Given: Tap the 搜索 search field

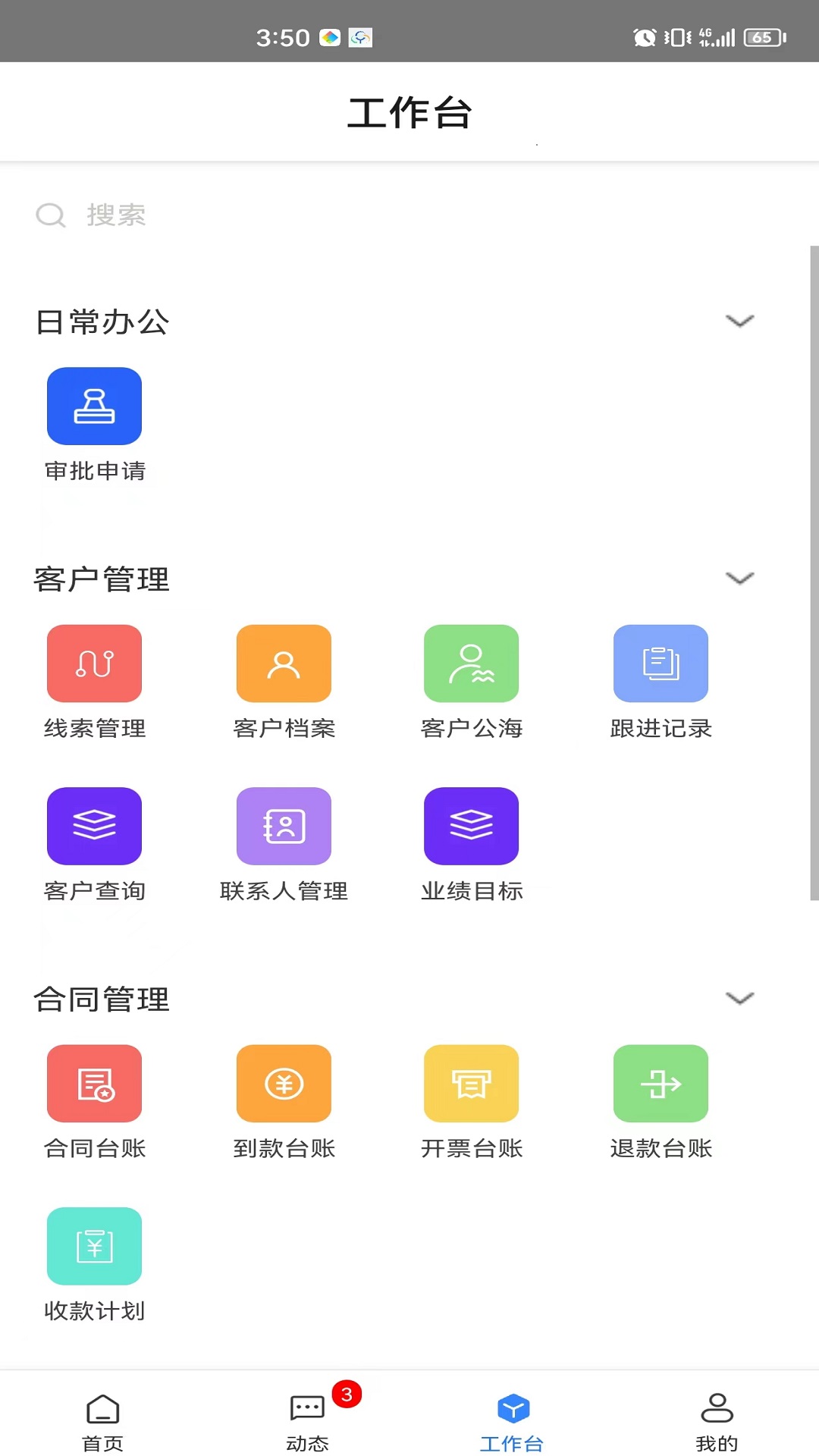Looking at the screenshot, I should coord(227,215).
